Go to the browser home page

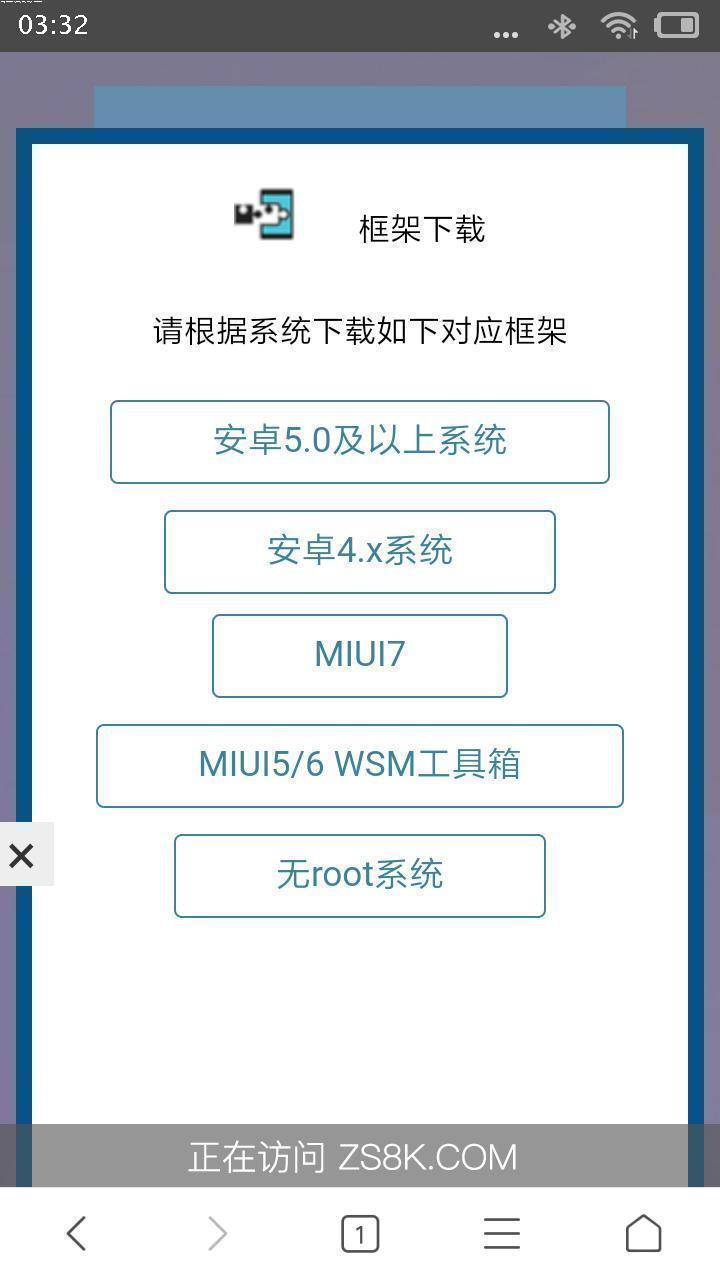[x=643, y=1233]
